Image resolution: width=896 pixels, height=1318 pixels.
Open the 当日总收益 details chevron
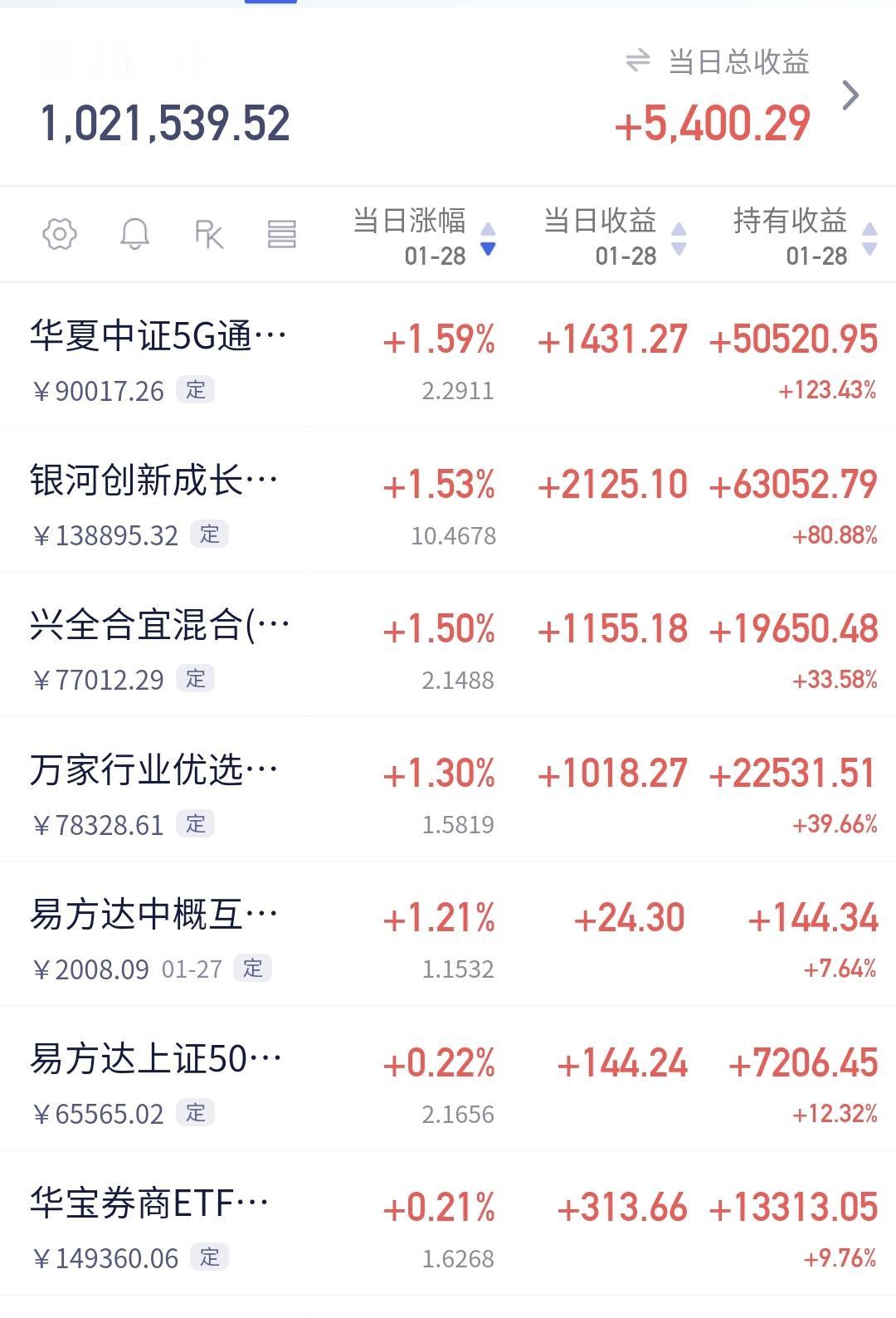tap(850, 95)
